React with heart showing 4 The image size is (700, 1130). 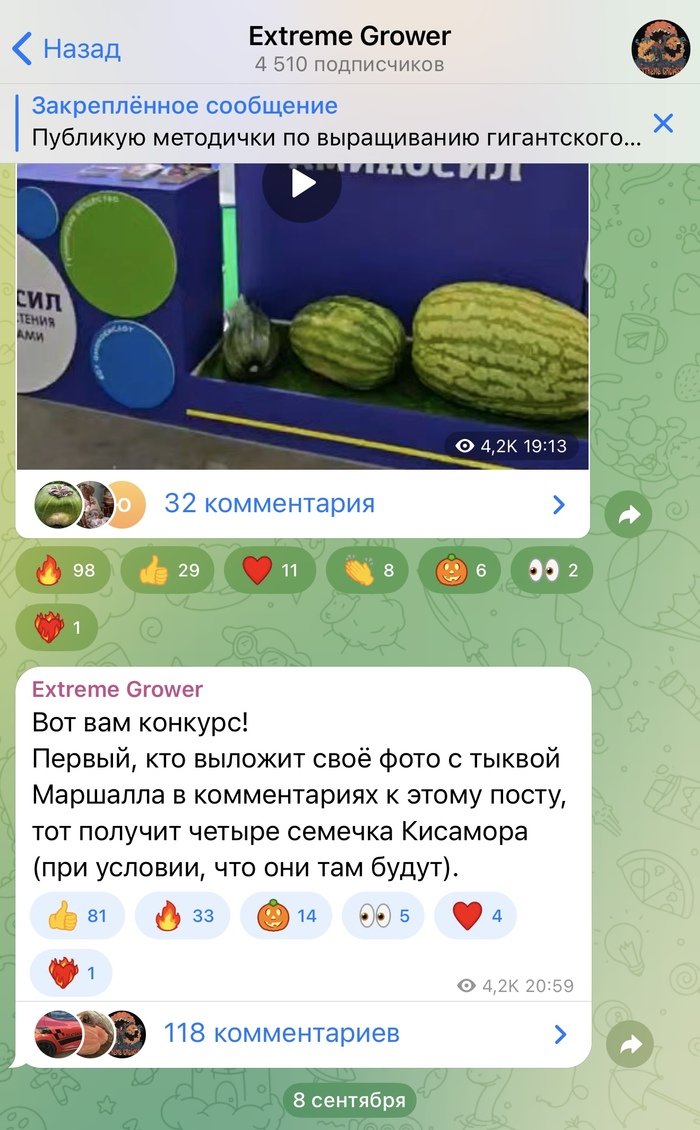pos(476,915)
